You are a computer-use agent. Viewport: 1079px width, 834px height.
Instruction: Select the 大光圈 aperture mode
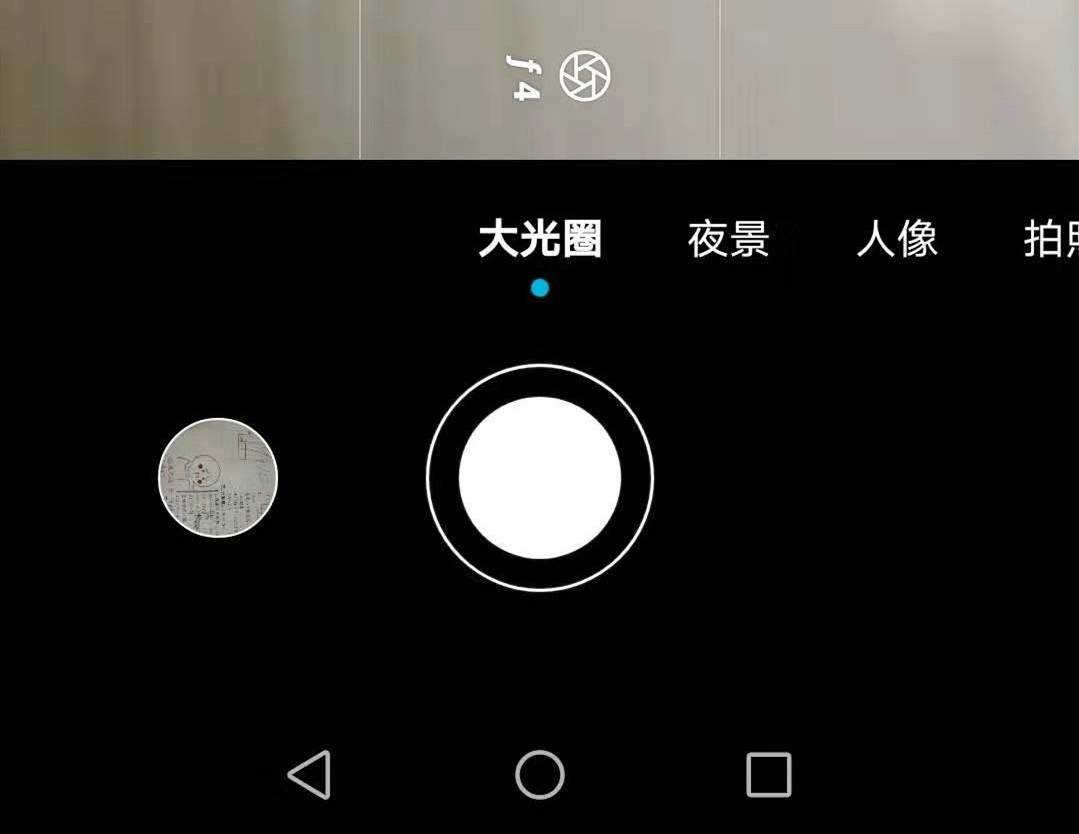(540, 240)
